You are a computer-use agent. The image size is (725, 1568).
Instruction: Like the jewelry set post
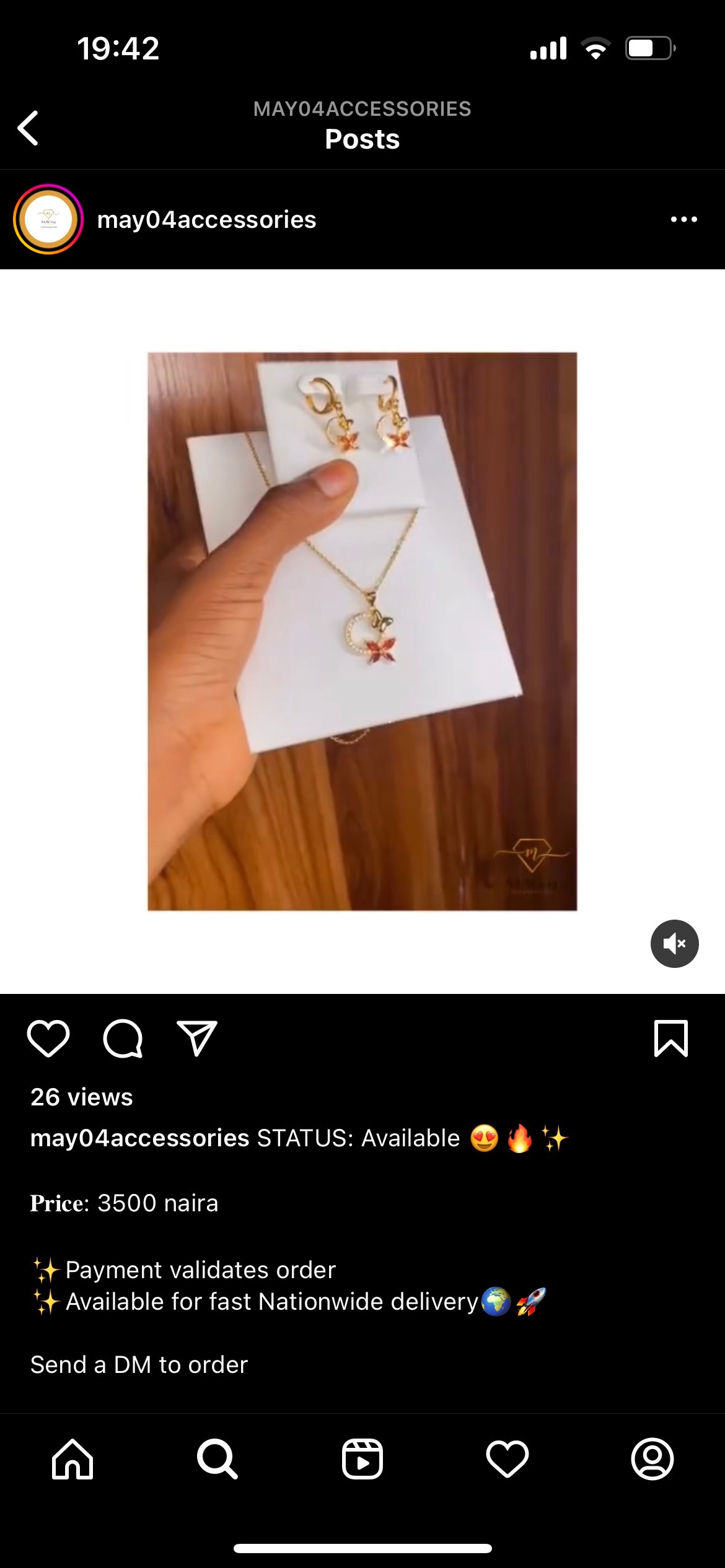pyautogui.click(x=48, y=1039)
